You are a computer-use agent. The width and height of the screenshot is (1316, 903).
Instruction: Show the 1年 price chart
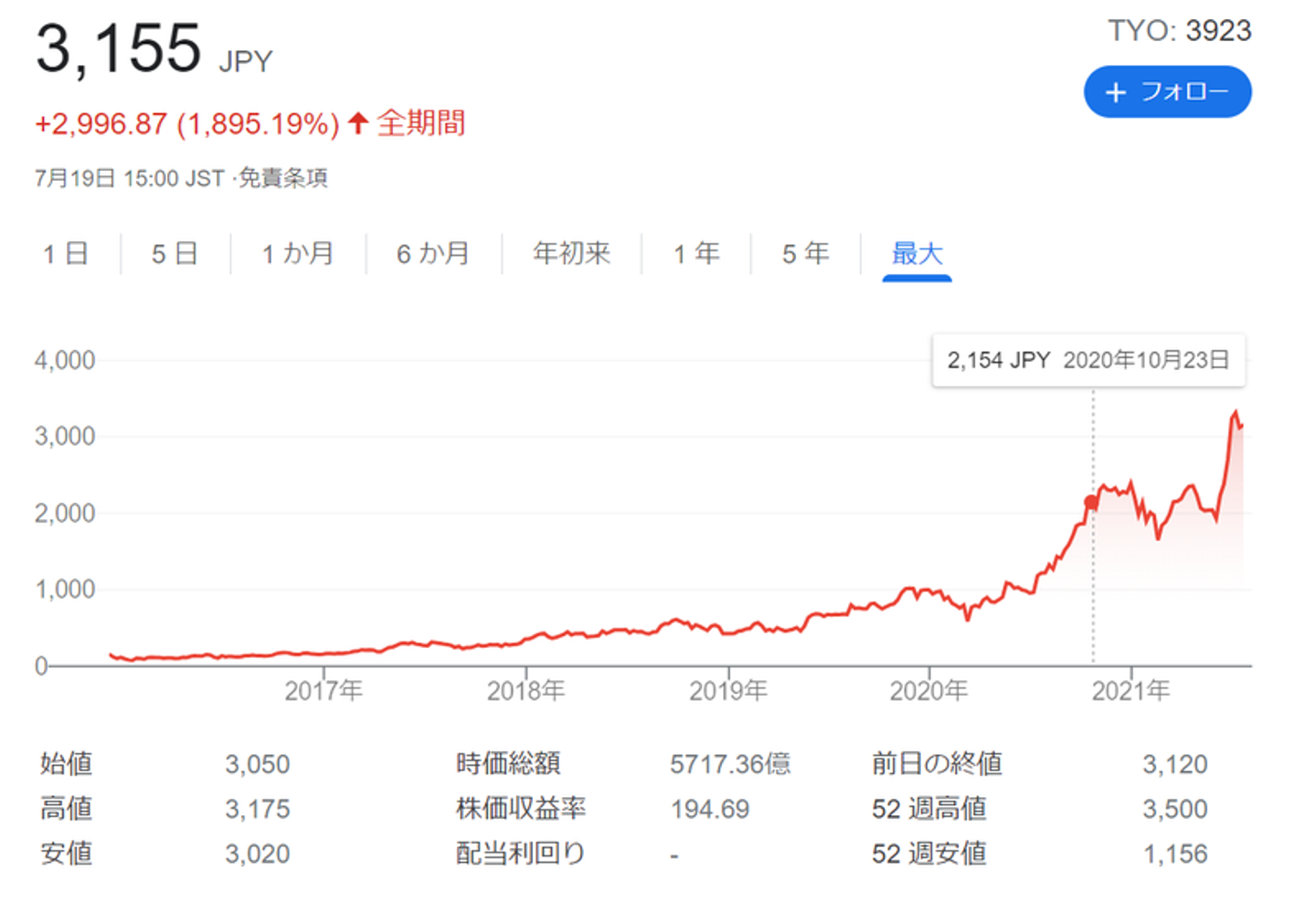tap(696, 253)
